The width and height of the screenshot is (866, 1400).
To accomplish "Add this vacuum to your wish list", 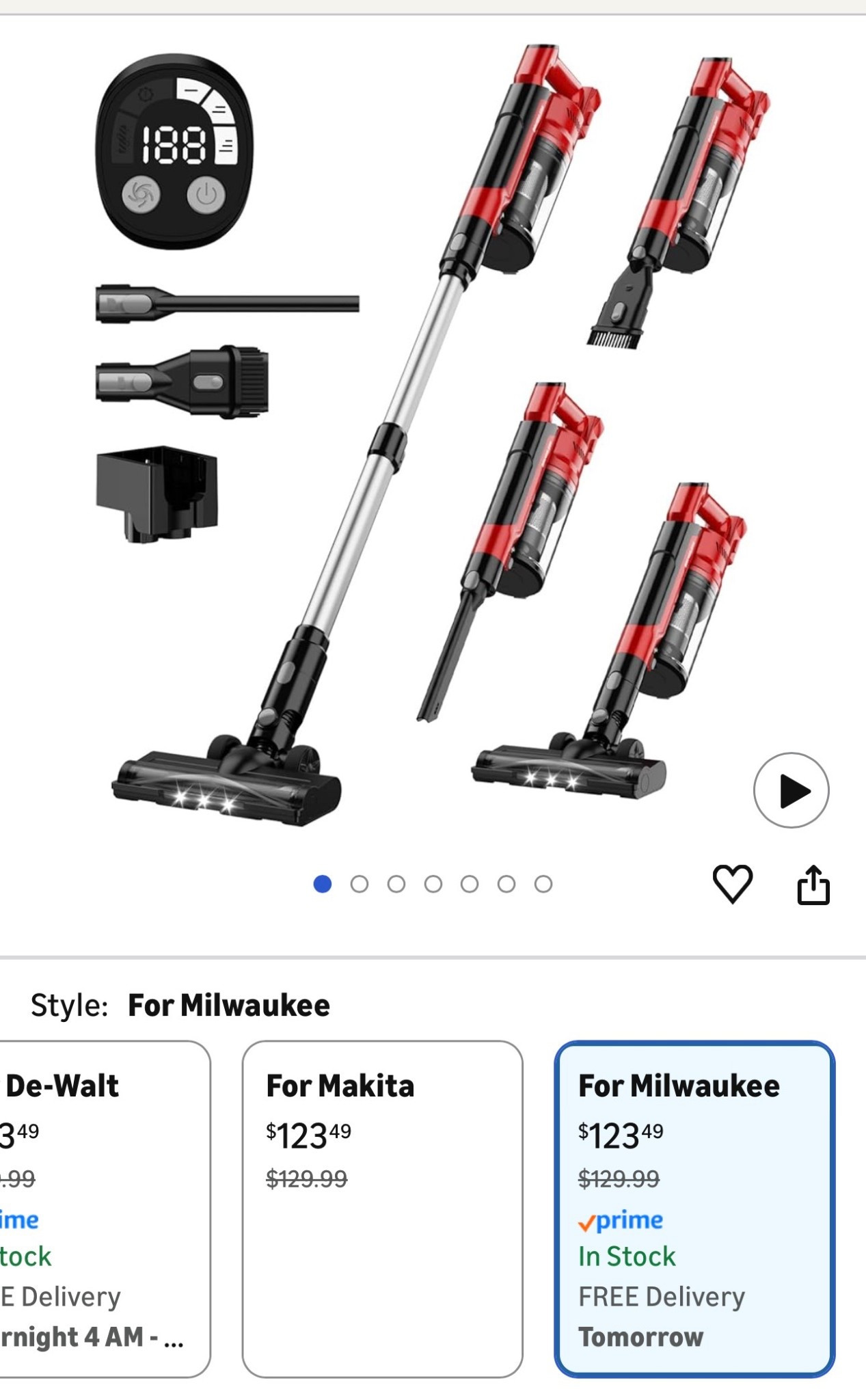I will coord(734,885).
